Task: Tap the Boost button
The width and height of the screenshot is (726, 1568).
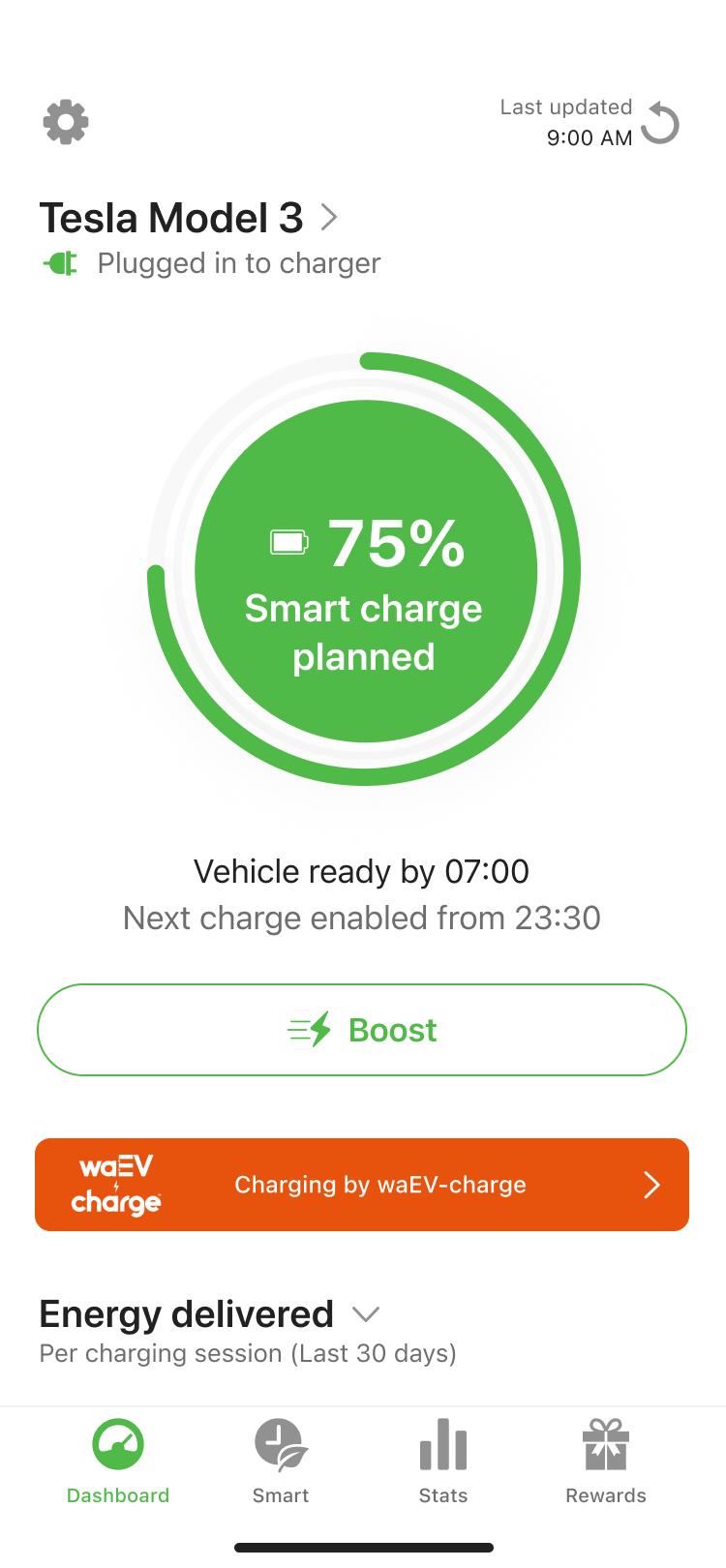Action: 362,1030
